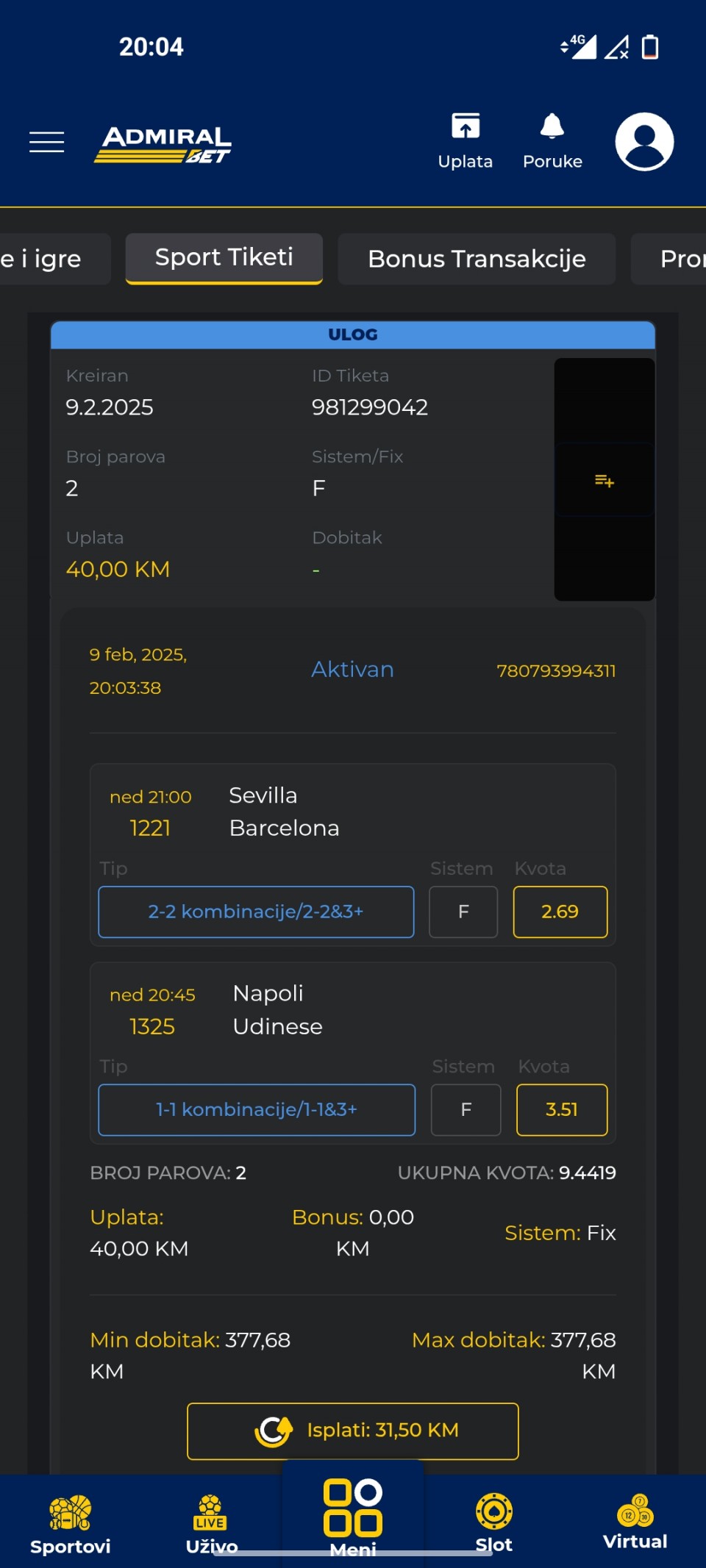This screenshot has height=1568, width=706.
Task: Cash out with Isplati: 31,50 KM
Action: (353, 1431)
